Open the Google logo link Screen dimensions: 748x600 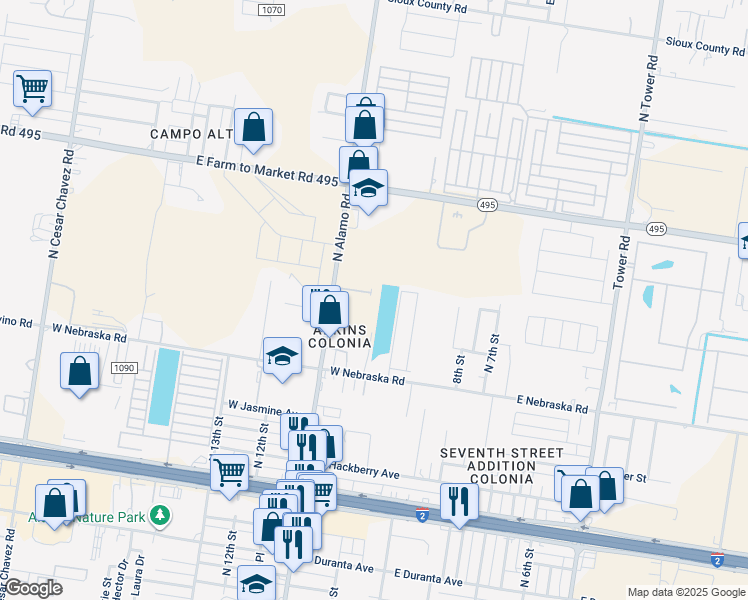pos(32,588)
